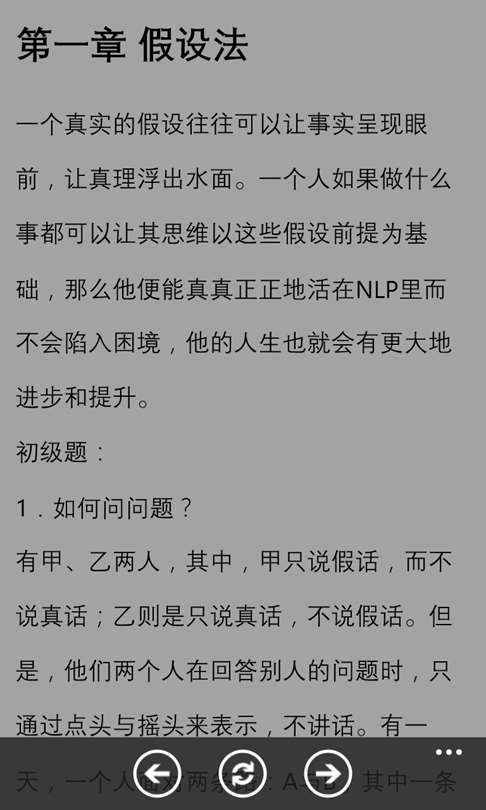Screen dimensions: 486x810
Task: Tap the refresh icon in the app bar
Action: 243,773
